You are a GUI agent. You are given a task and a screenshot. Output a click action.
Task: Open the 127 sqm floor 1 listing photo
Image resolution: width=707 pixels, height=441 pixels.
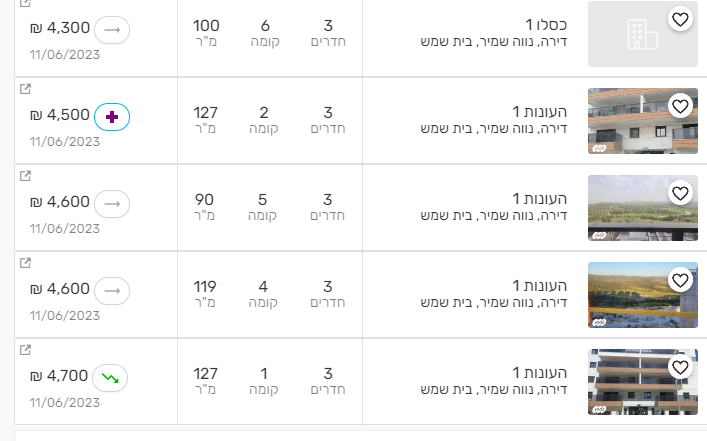pyautogui.click(x=642, y=382)
